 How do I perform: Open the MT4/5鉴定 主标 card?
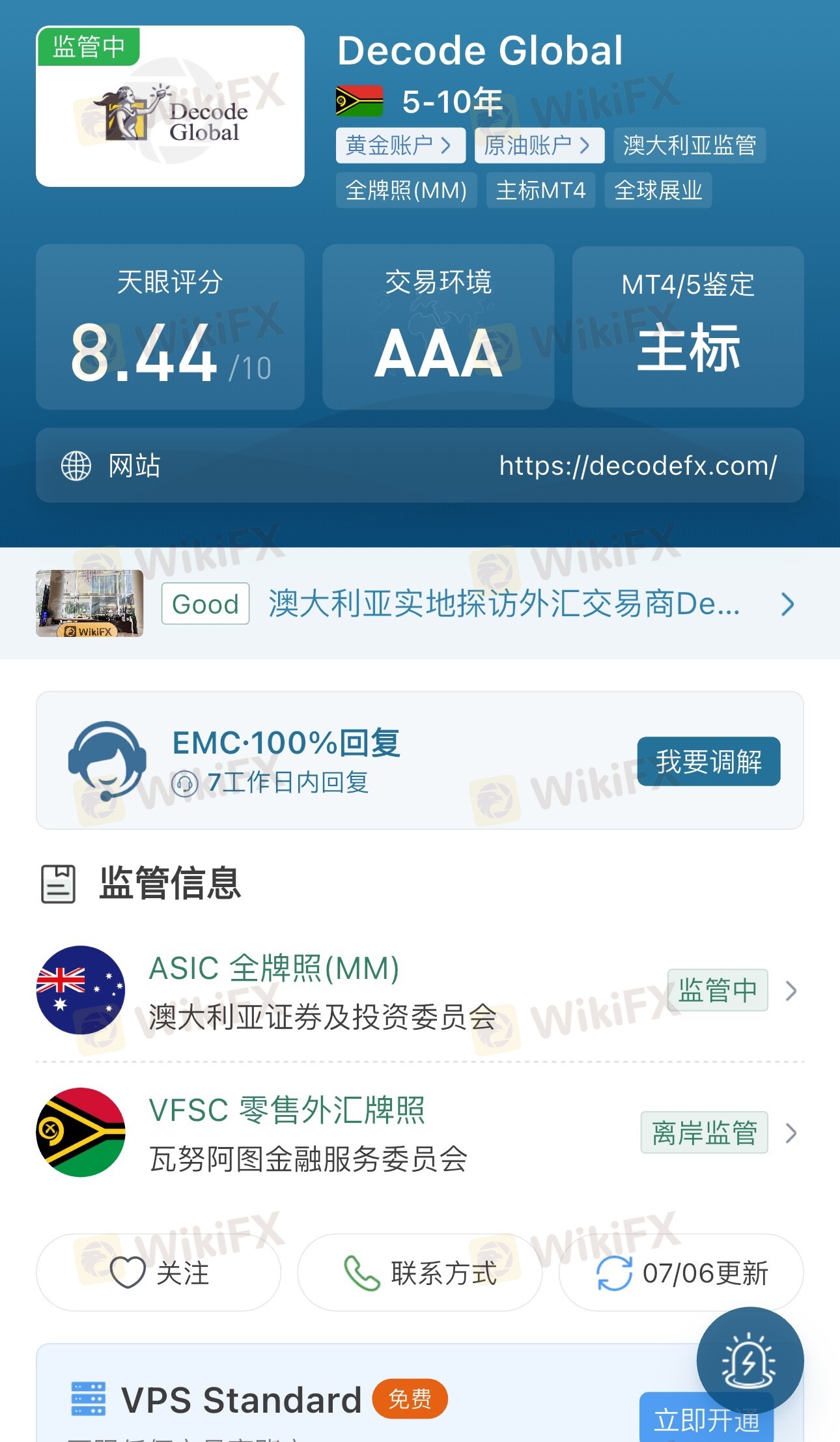(x=688, y=327)
